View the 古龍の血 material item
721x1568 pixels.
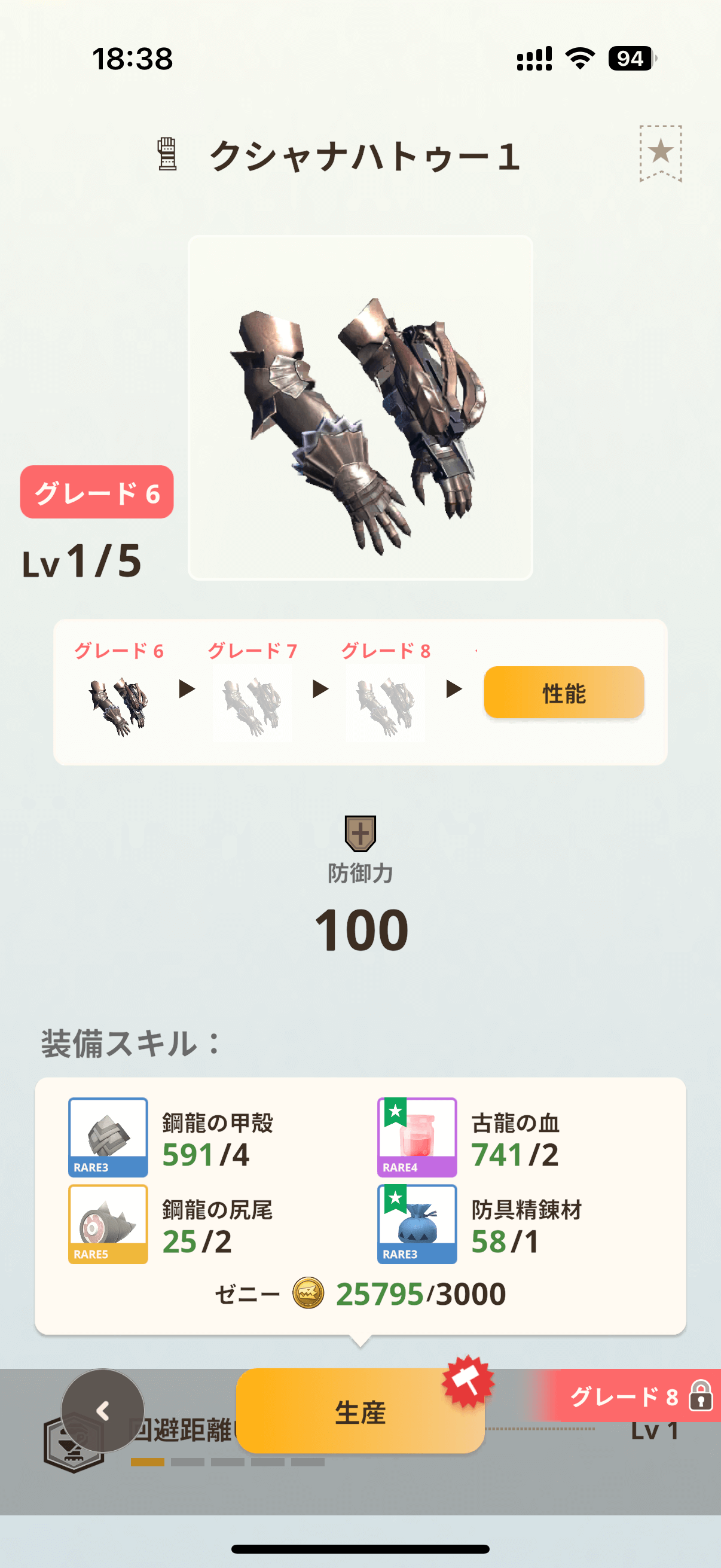point(417,1136)
